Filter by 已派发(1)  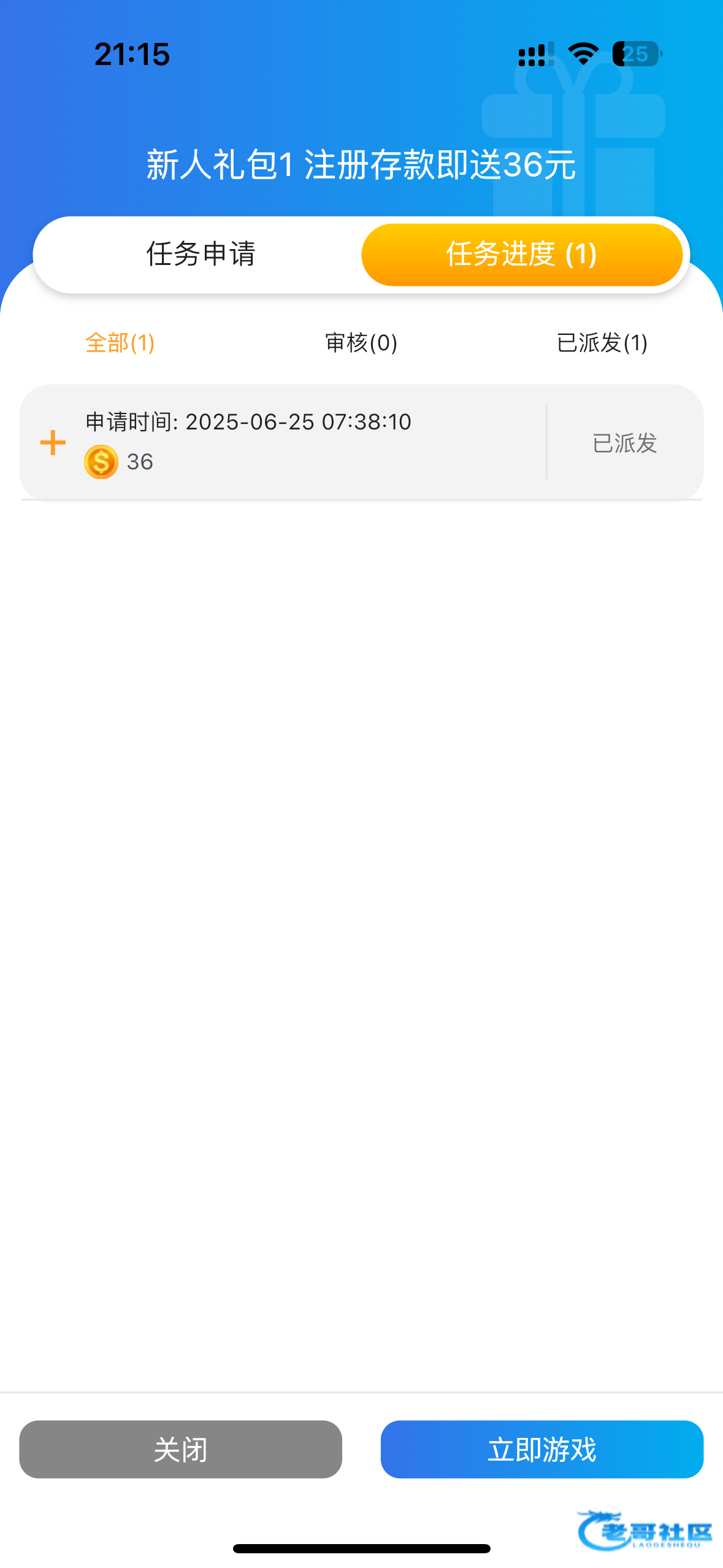602,343
